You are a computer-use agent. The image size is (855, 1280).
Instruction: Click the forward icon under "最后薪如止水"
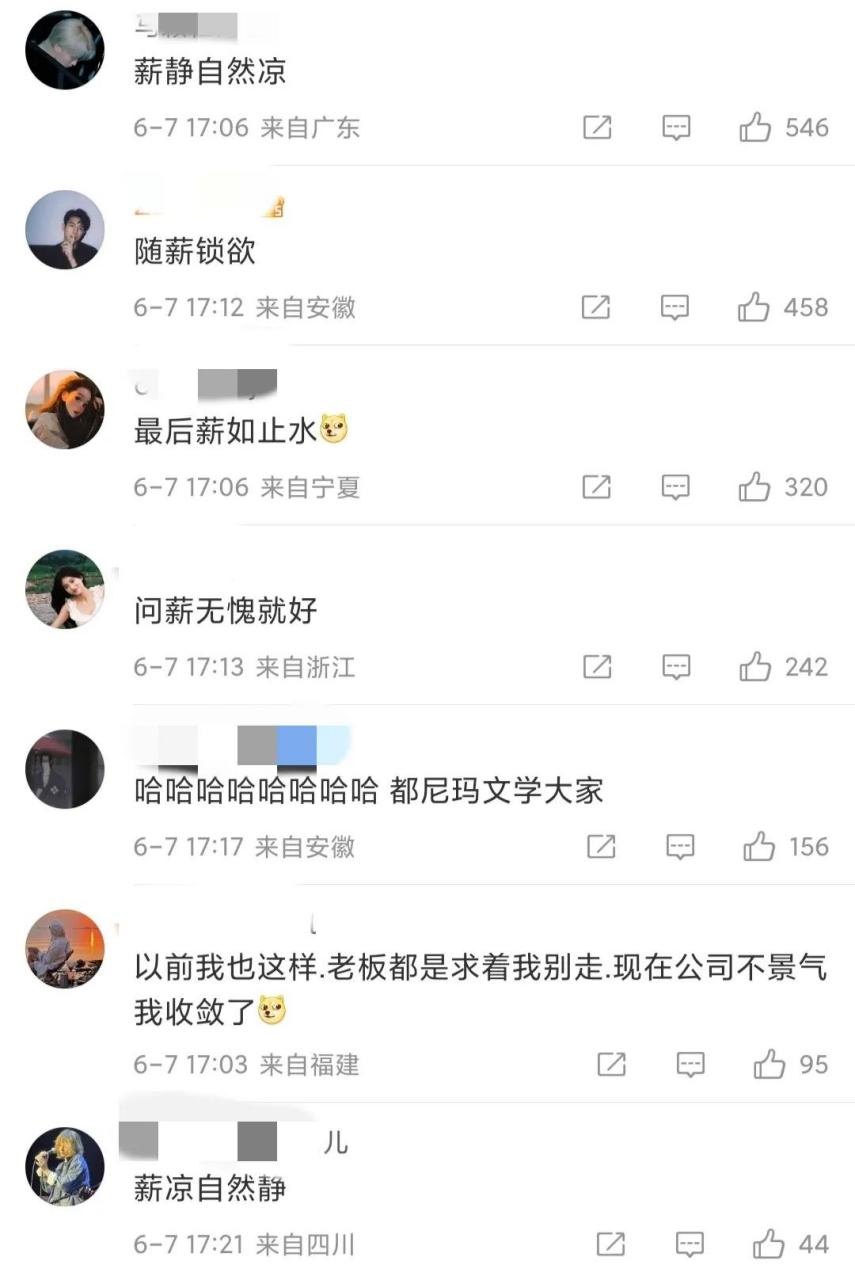click(x=597, y=487)
